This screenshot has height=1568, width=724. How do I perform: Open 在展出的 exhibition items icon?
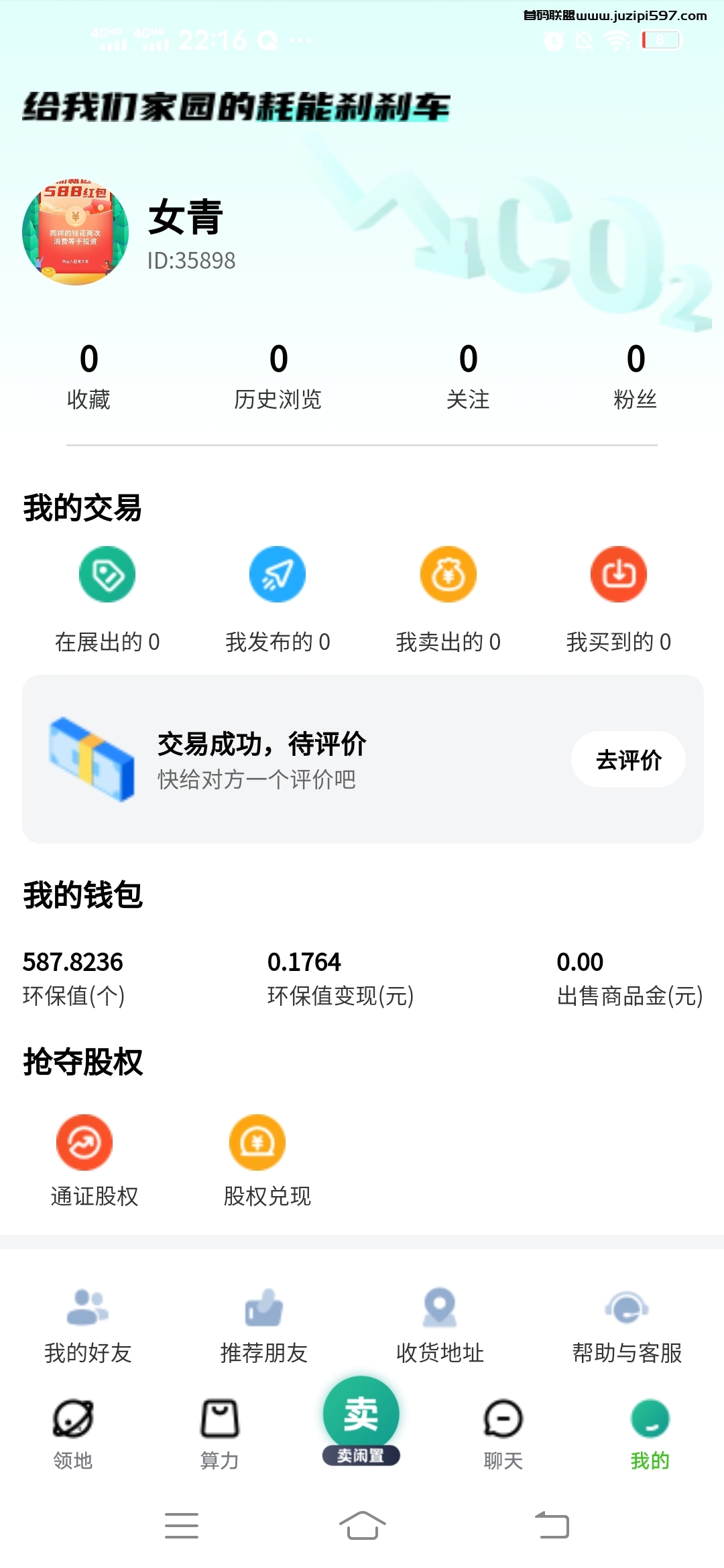coord(107,574)
